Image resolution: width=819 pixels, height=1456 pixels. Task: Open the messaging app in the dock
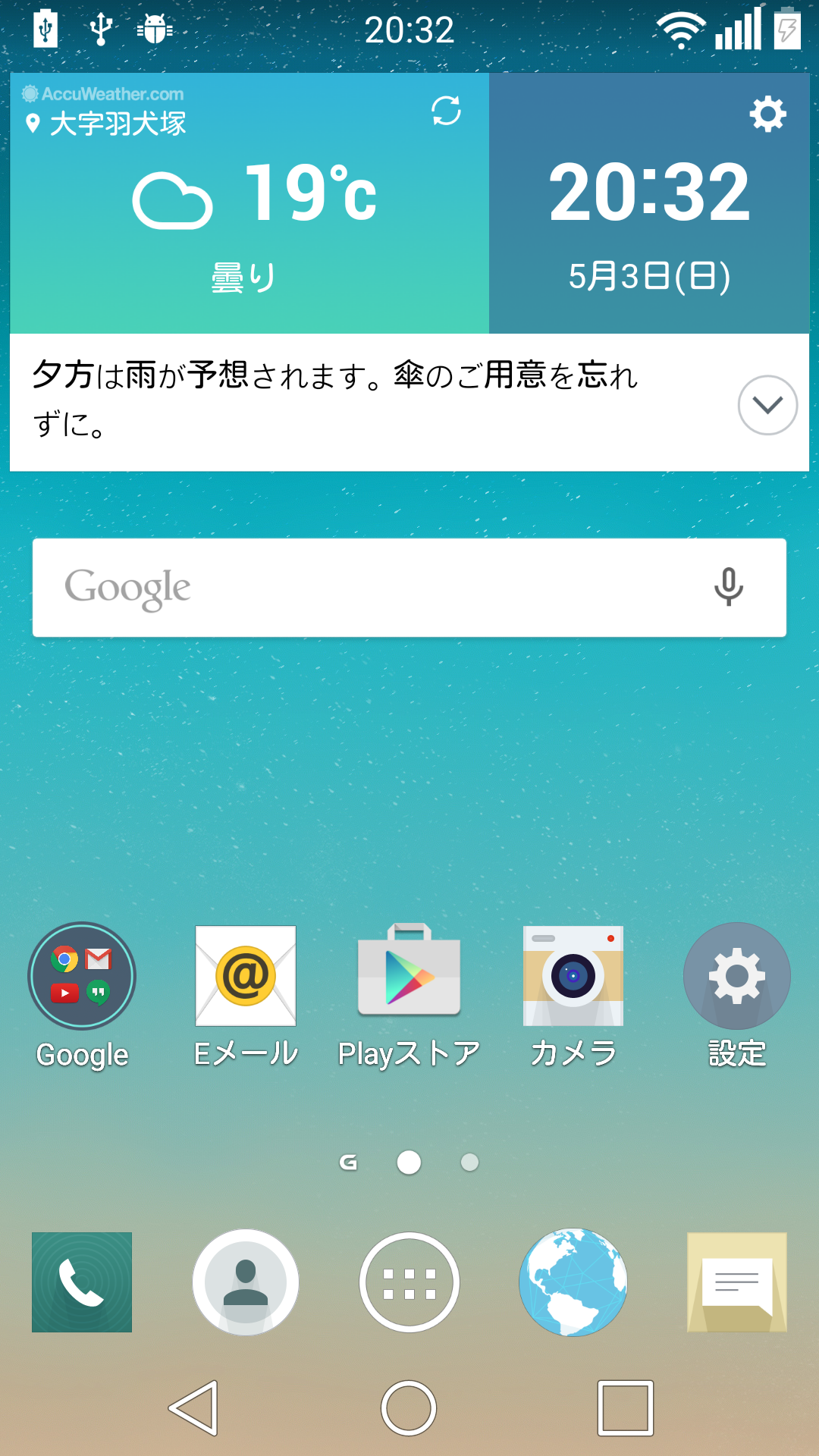click(x=737, y=1282)
